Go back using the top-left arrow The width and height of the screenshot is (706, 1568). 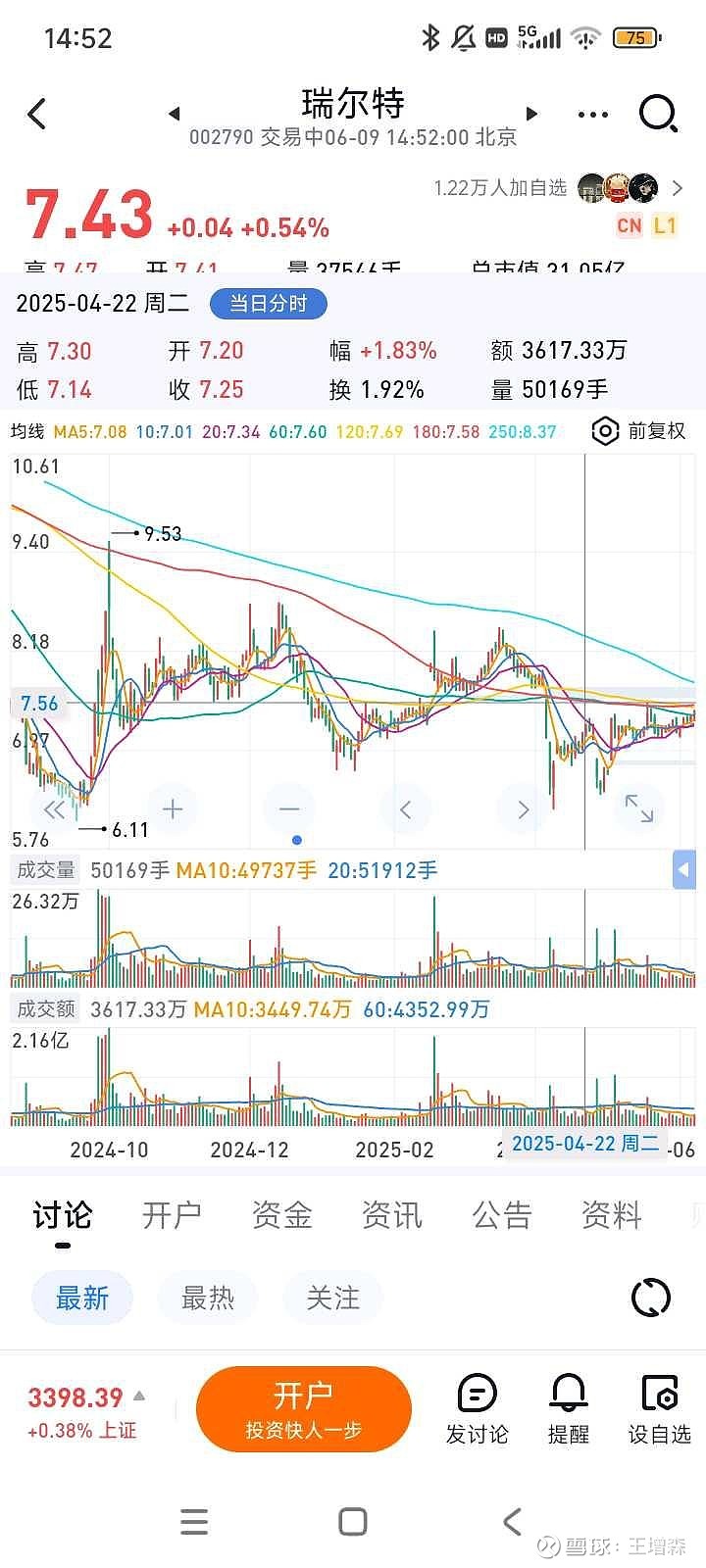pyautogui.click(x=37, y=114)
